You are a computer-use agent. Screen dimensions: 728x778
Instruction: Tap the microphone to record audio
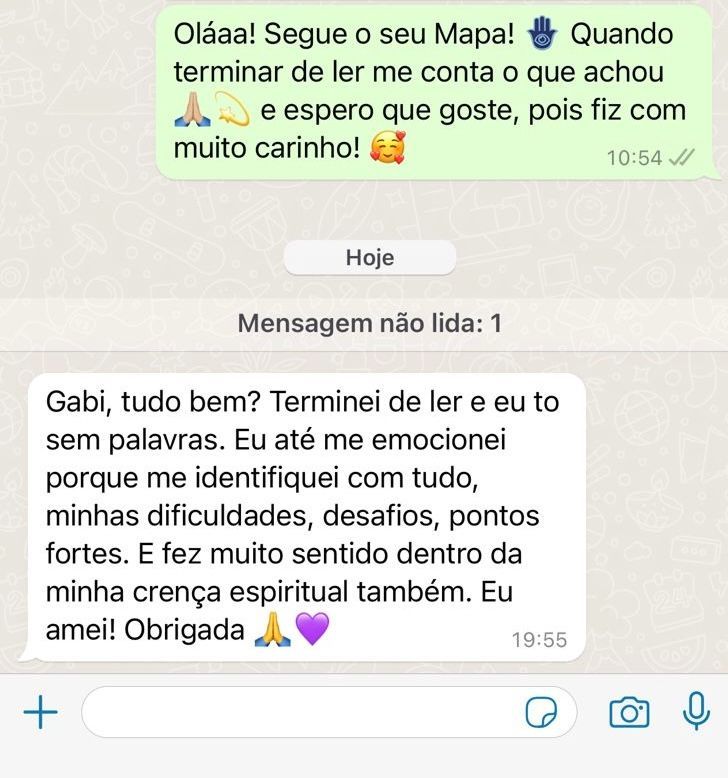(x=694, y=712)
